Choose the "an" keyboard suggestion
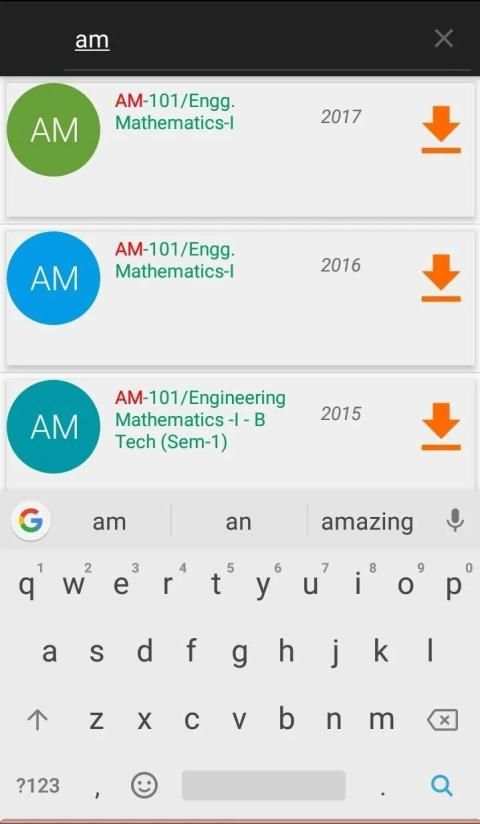Screen dimensions: 480x824 tap(238, 522)
